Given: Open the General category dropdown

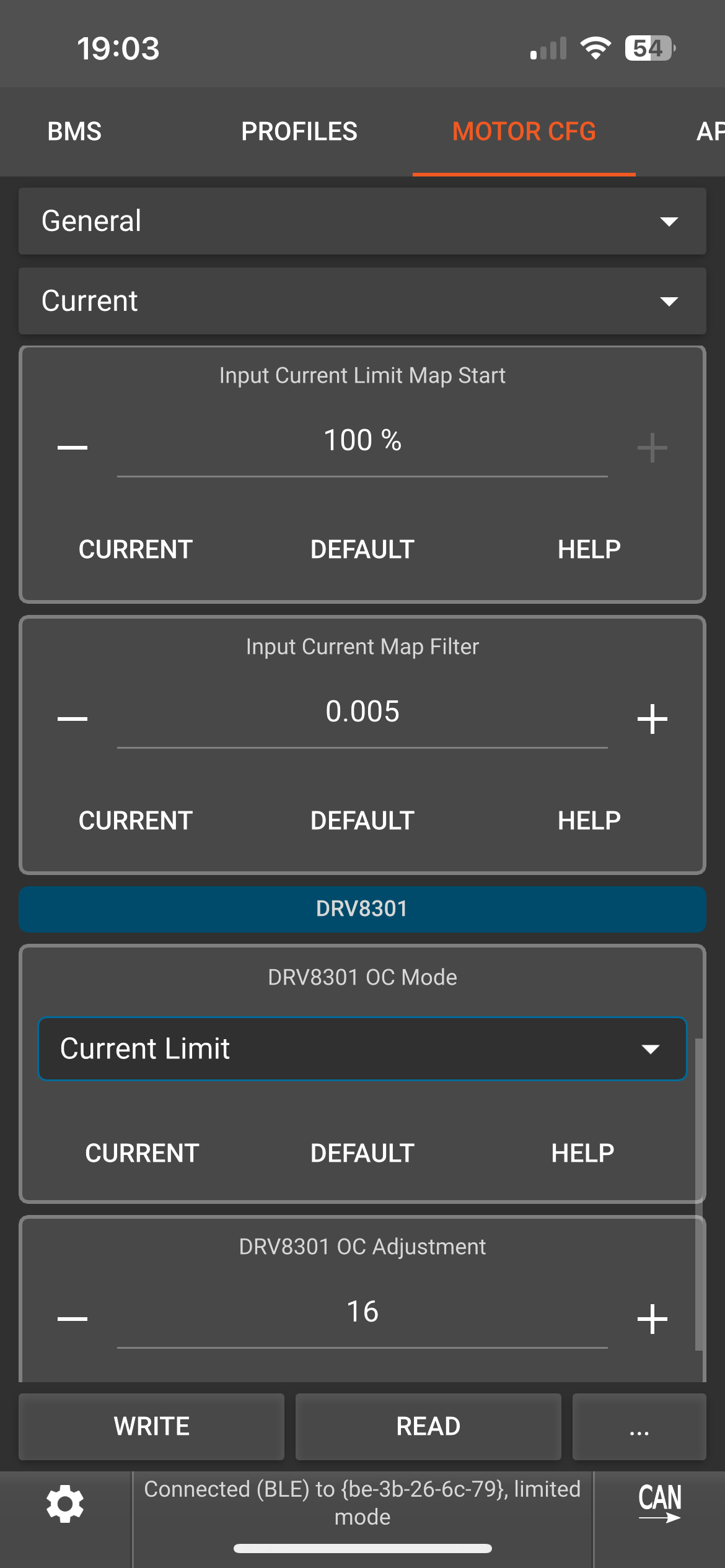Looking at the screenshot, I should click(362, 221).
